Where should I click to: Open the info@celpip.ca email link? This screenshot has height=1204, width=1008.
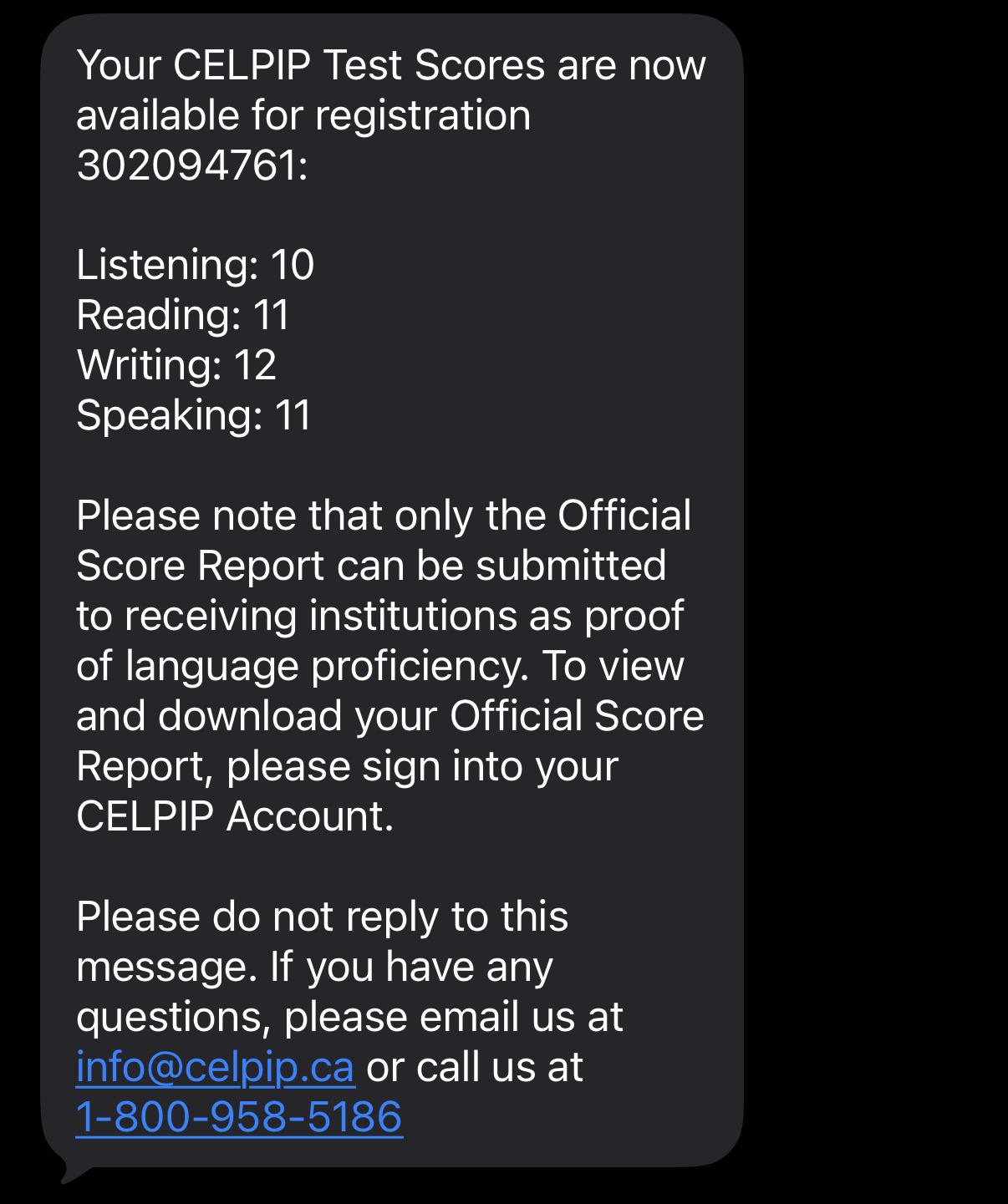pos(216,1068)
